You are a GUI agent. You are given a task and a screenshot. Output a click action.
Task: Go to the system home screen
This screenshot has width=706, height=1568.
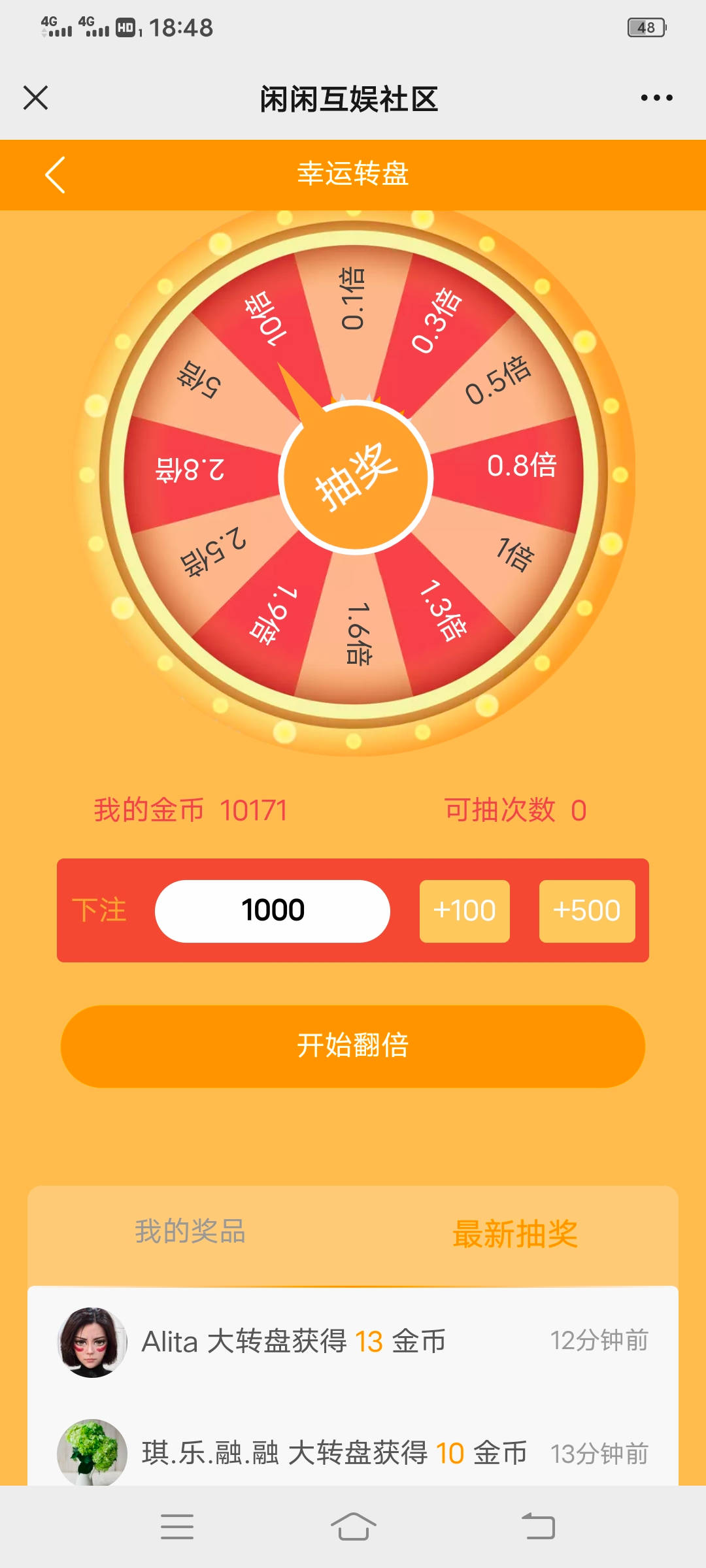(353, 1527)
